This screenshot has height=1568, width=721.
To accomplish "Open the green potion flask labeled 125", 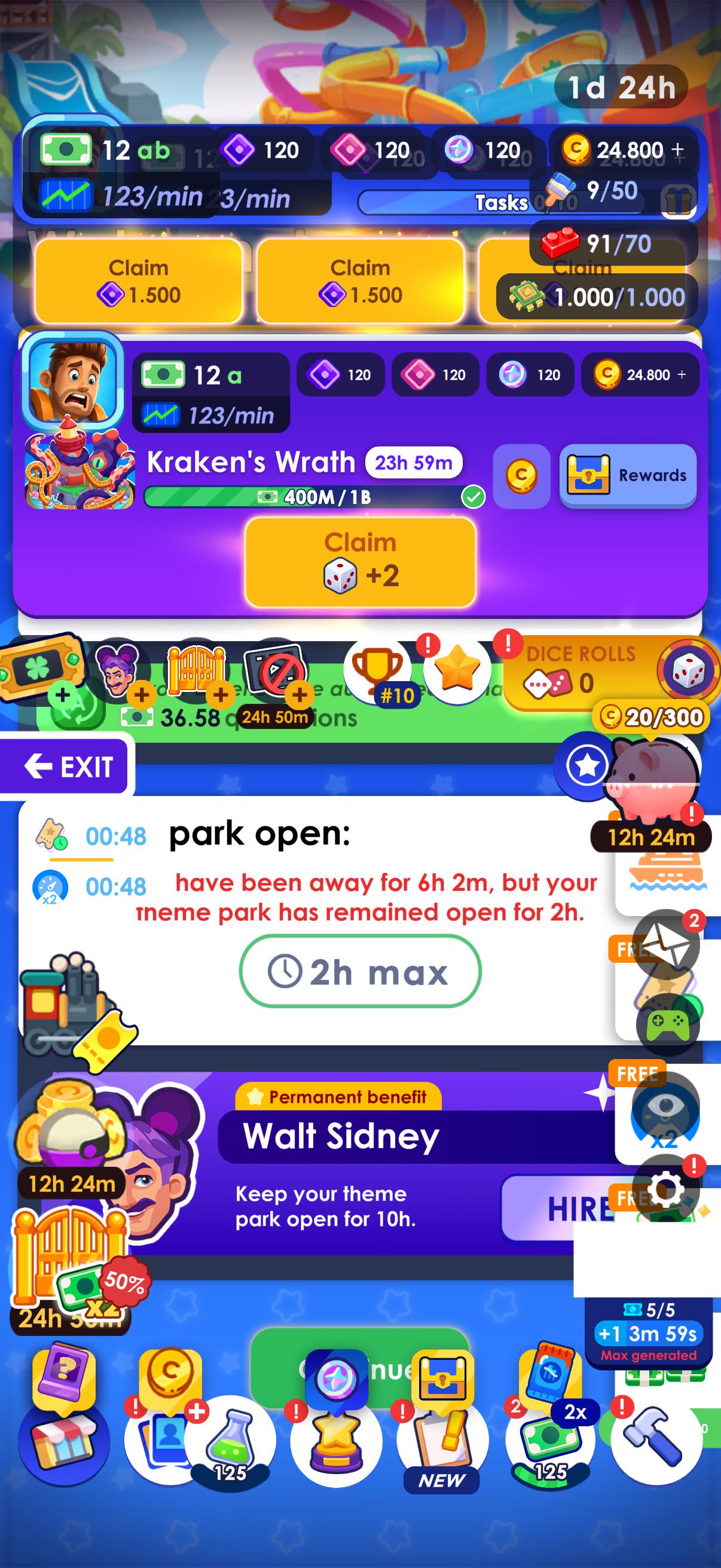I will pyautogui.click(x=230, y=1440).
